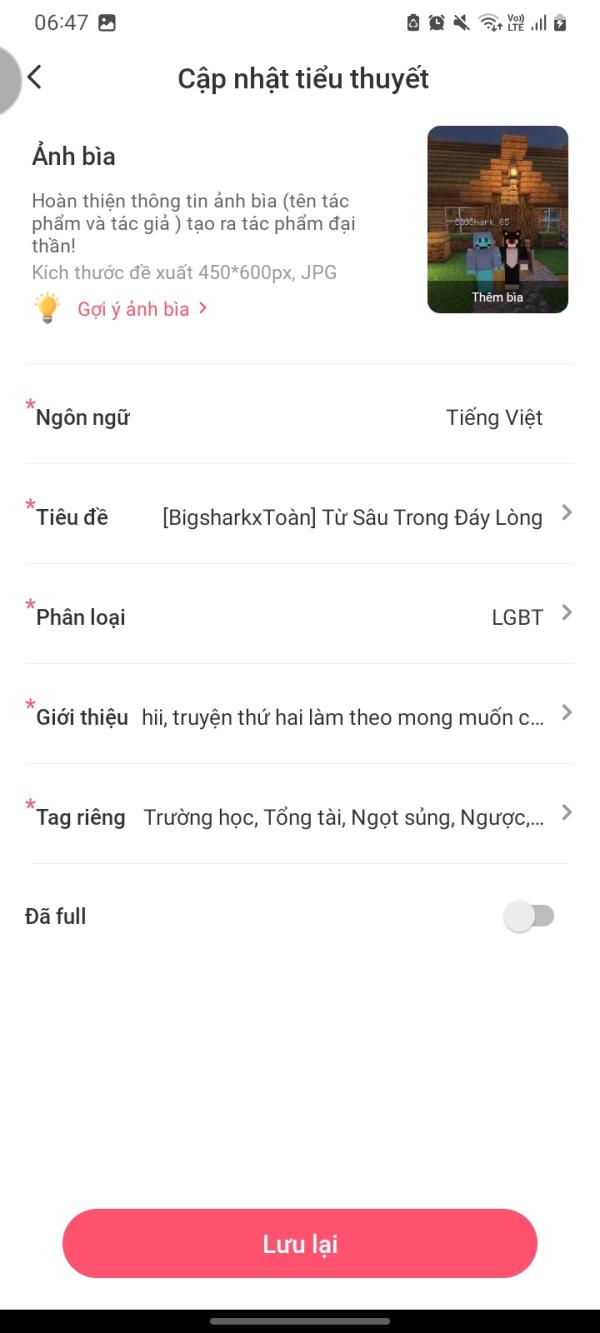Save changes with Lưu lại
600x1333 pixels.
pos(300,1243)
